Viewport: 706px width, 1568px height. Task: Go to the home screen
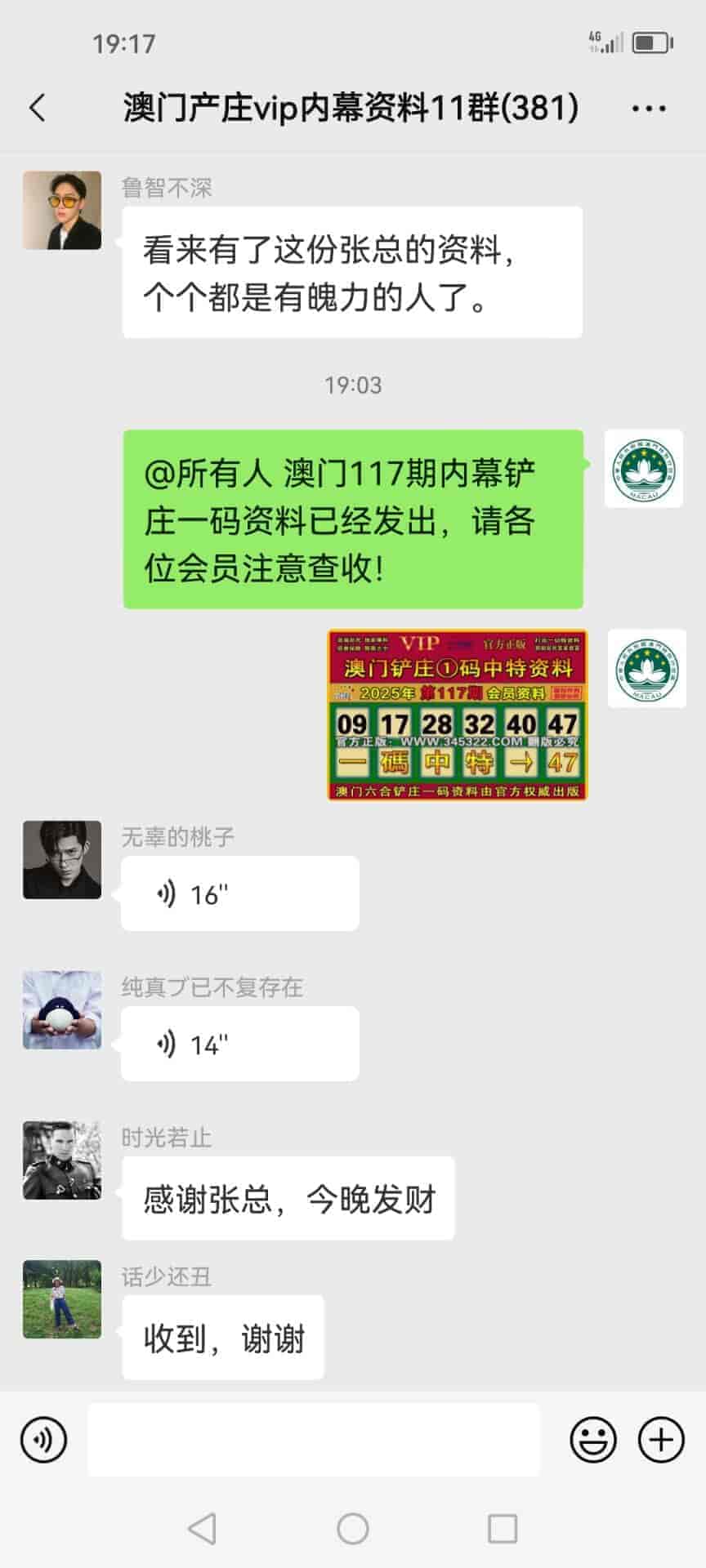point(353,1528)
